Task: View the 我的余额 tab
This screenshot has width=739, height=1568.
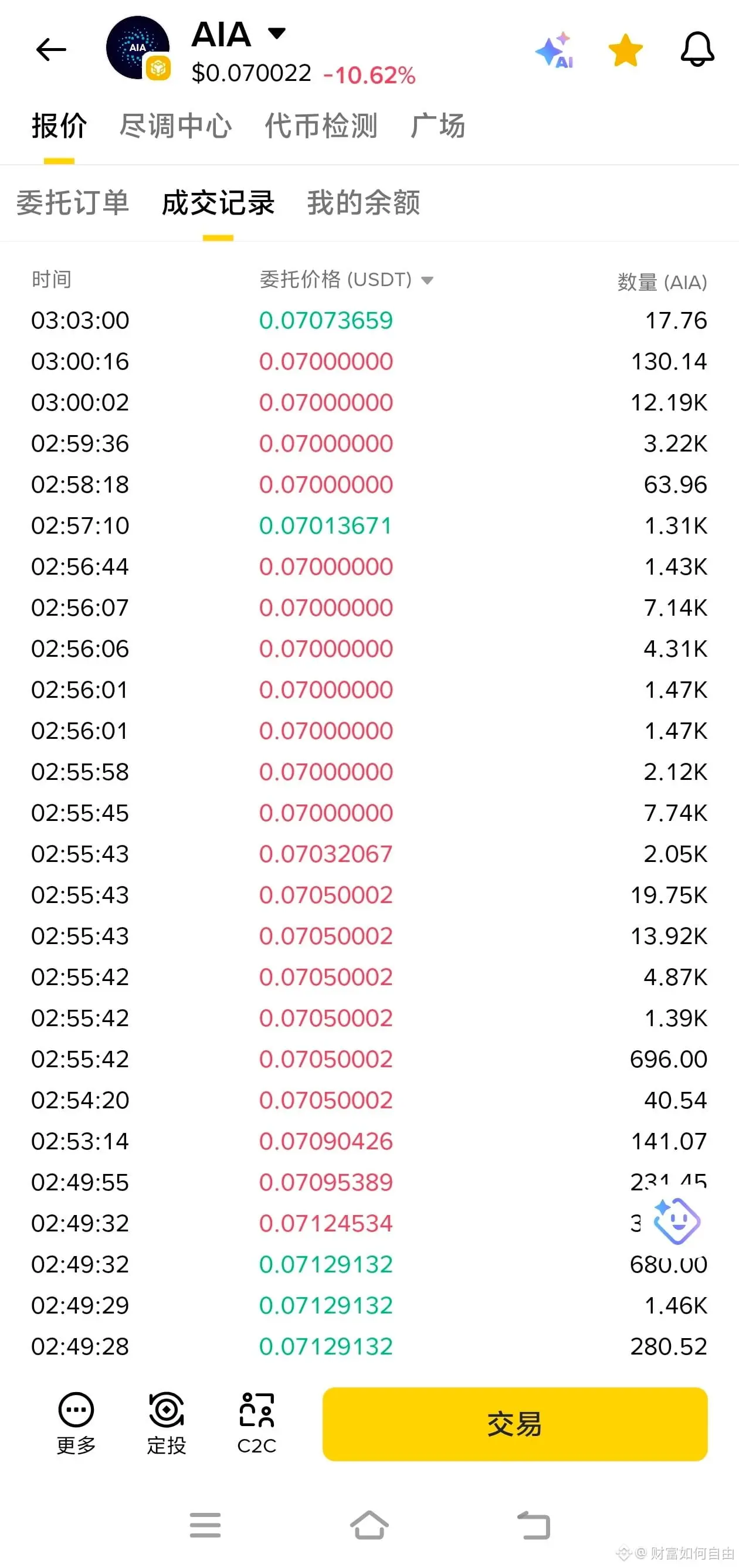Action: point(364,203)
